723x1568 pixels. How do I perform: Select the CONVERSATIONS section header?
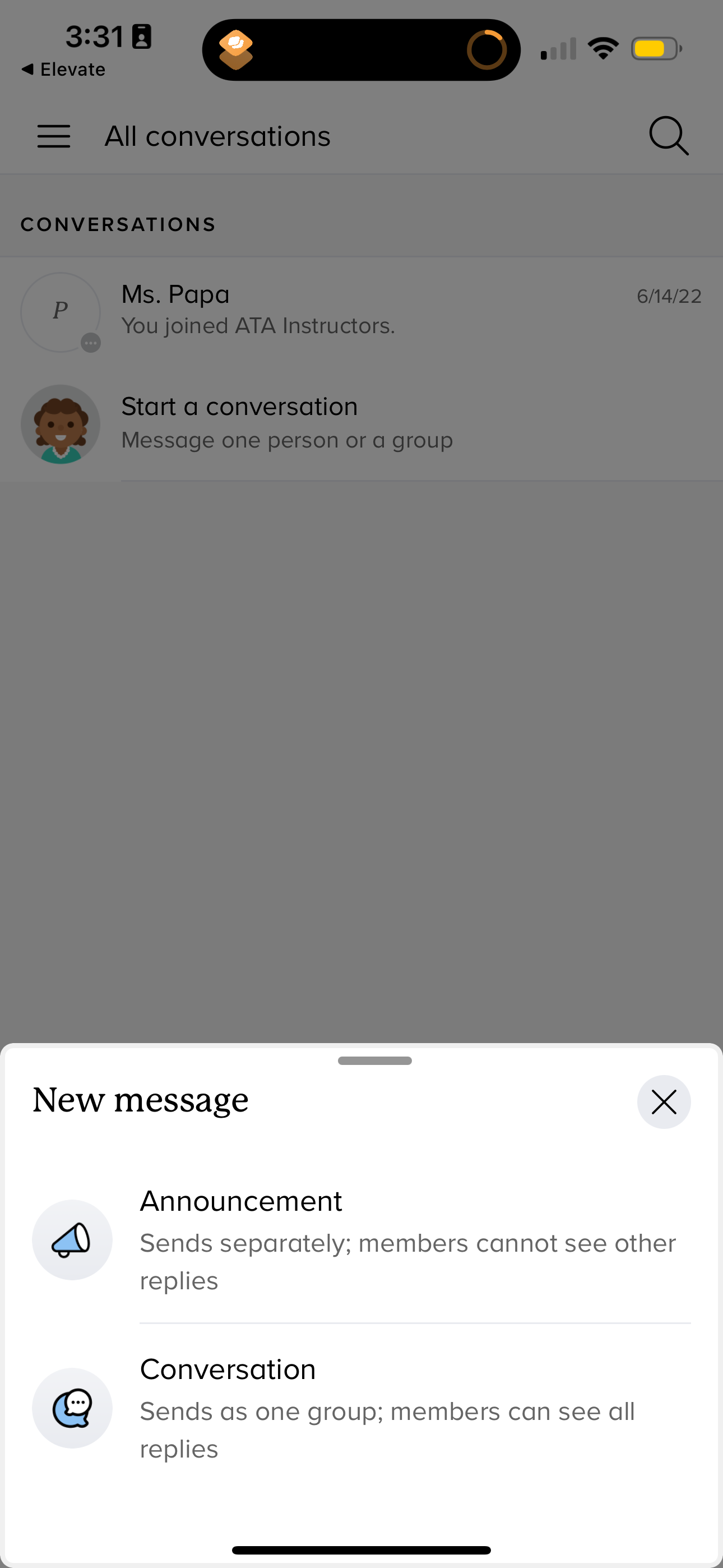click(x=118, y=224)
